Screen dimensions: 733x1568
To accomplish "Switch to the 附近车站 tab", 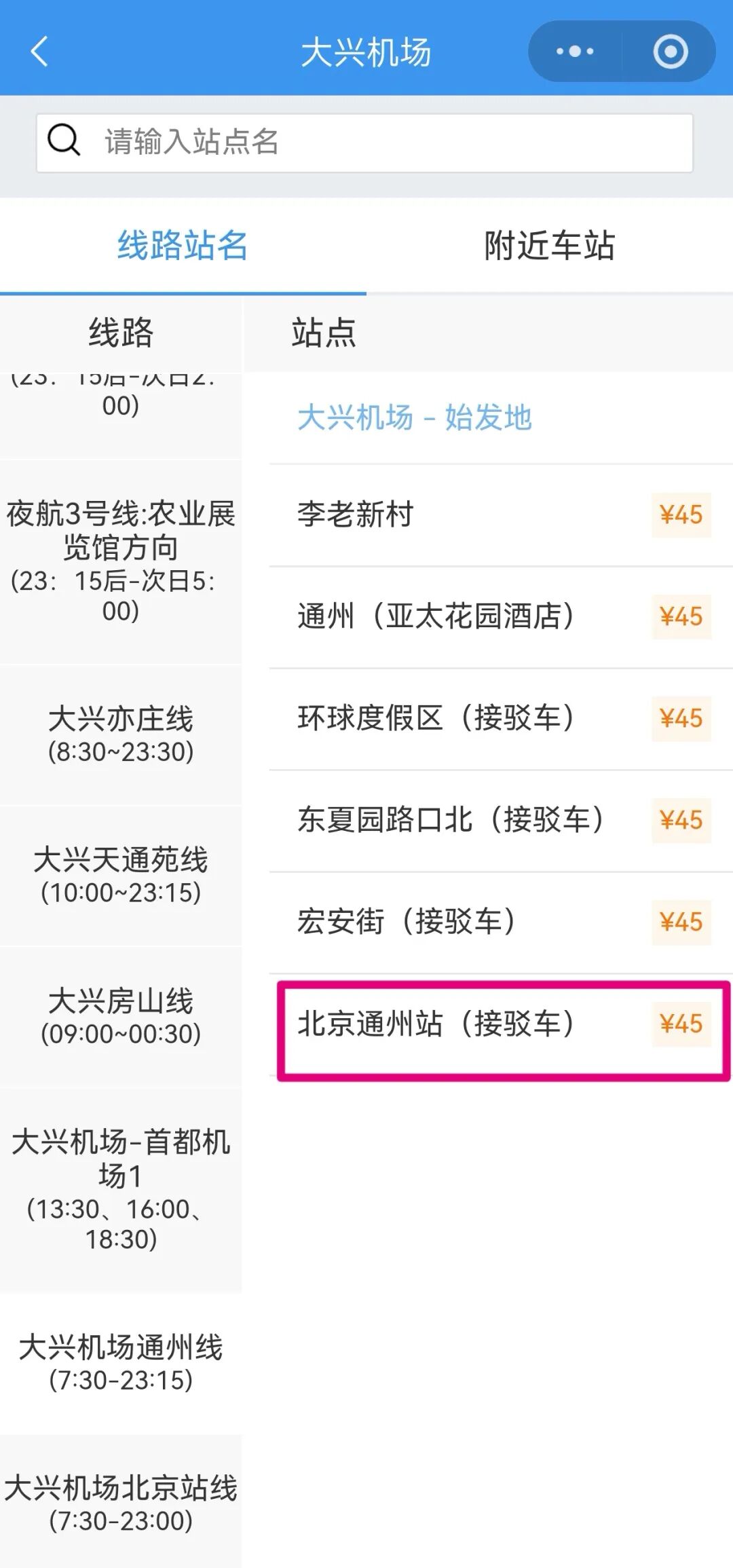I will [x=549, y=246].
